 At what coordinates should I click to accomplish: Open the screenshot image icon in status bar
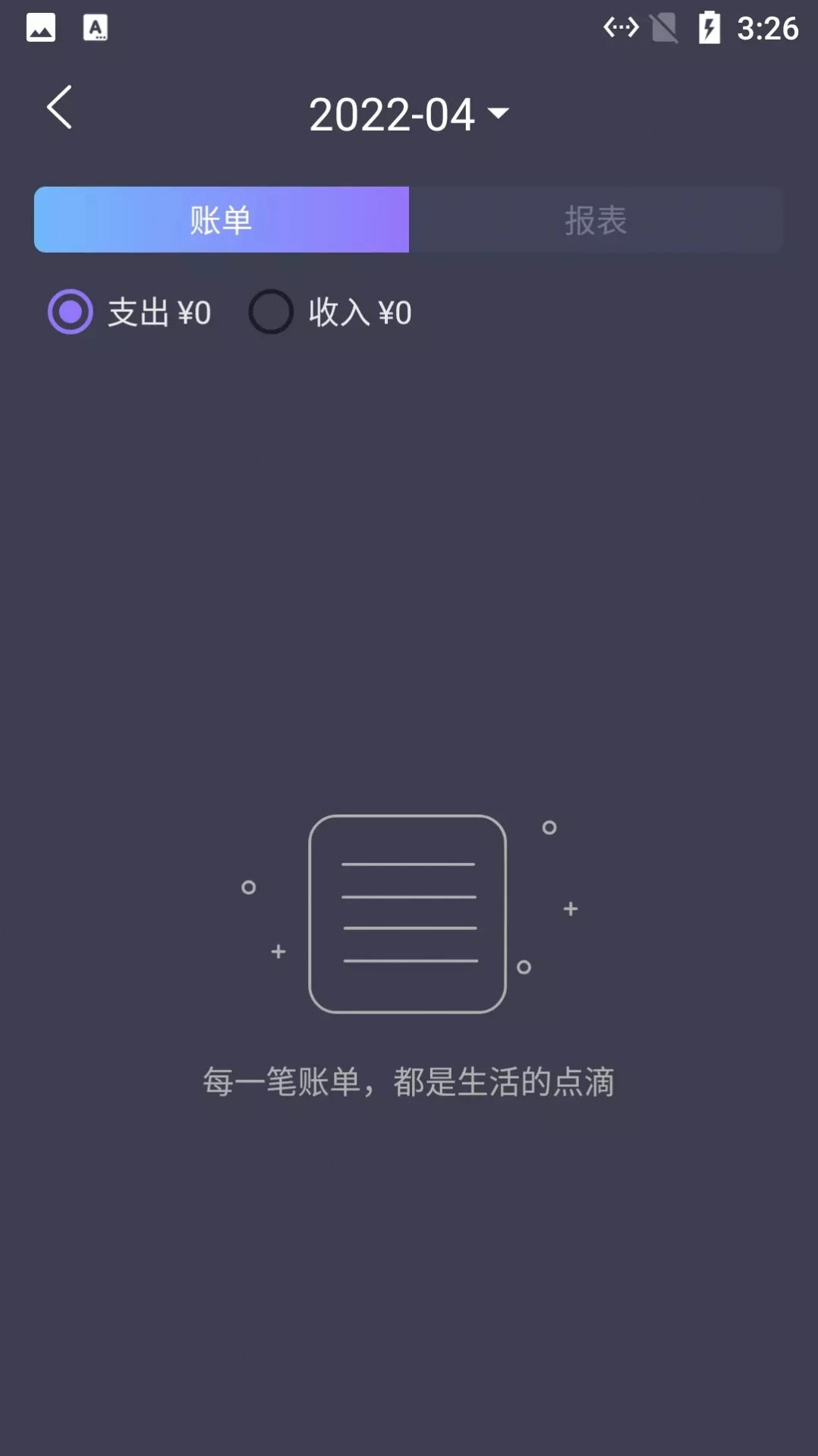pos(41,27)
